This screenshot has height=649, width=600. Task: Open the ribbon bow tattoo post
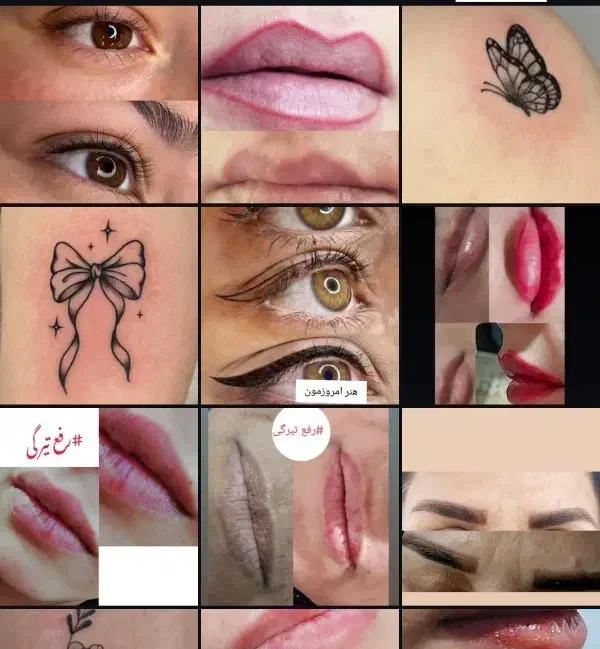[x=98, y=305]
